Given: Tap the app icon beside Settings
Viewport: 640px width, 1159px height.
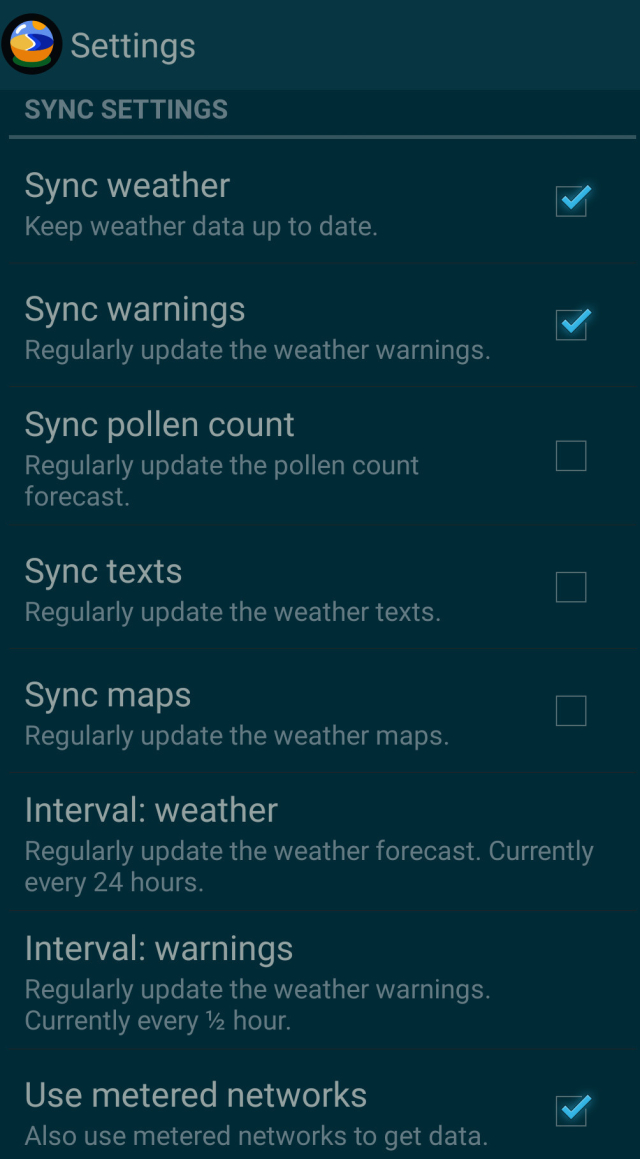Looking at the screenshot, I should click(x=32, y=44).
